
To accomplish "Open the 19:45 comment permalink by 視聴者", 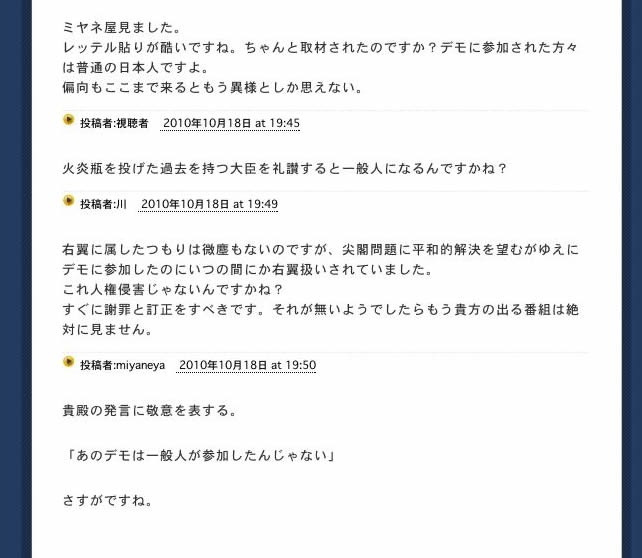I will point(230,123).
